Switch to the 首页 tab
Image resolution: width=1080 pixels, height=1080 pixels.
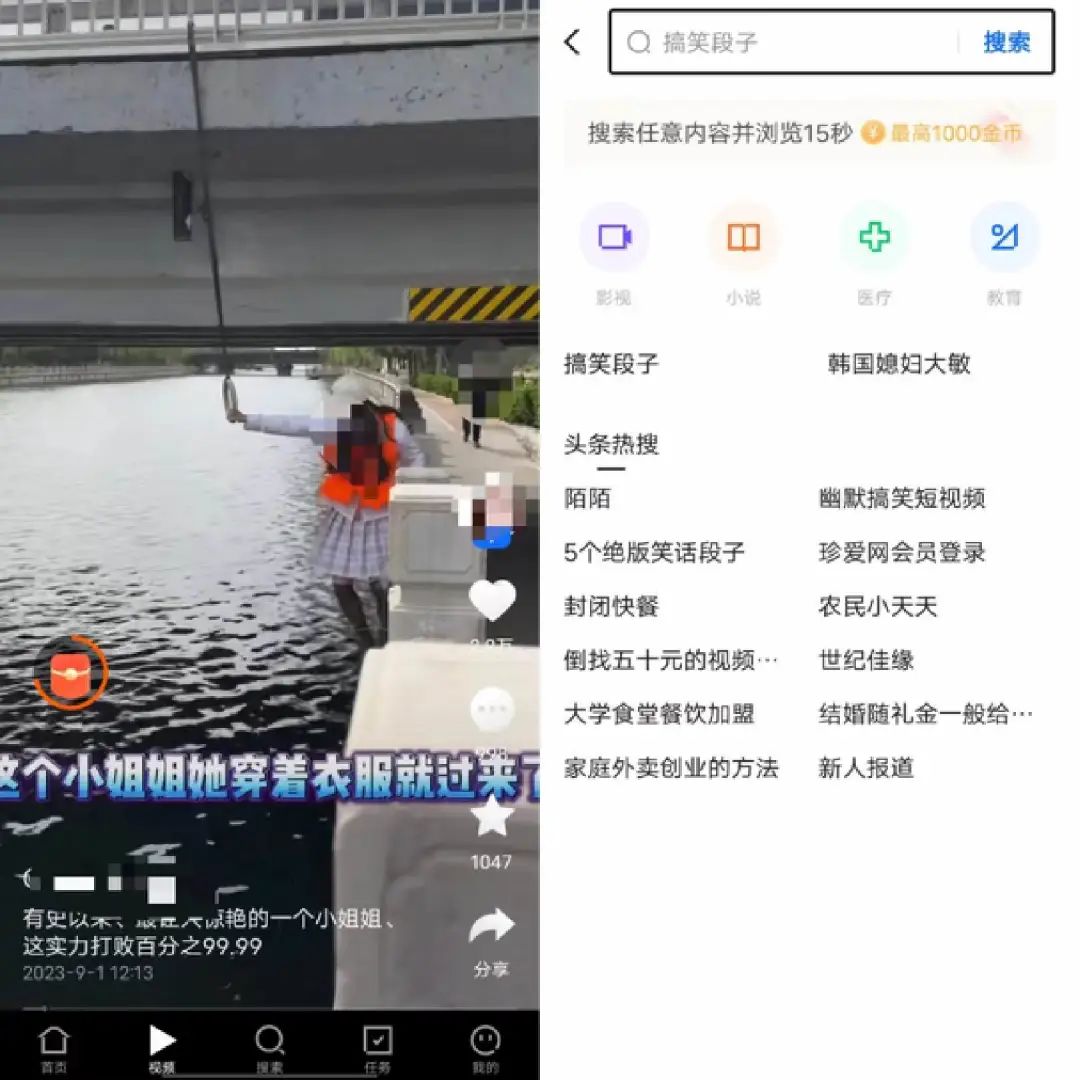click(x=54, y=1046)
